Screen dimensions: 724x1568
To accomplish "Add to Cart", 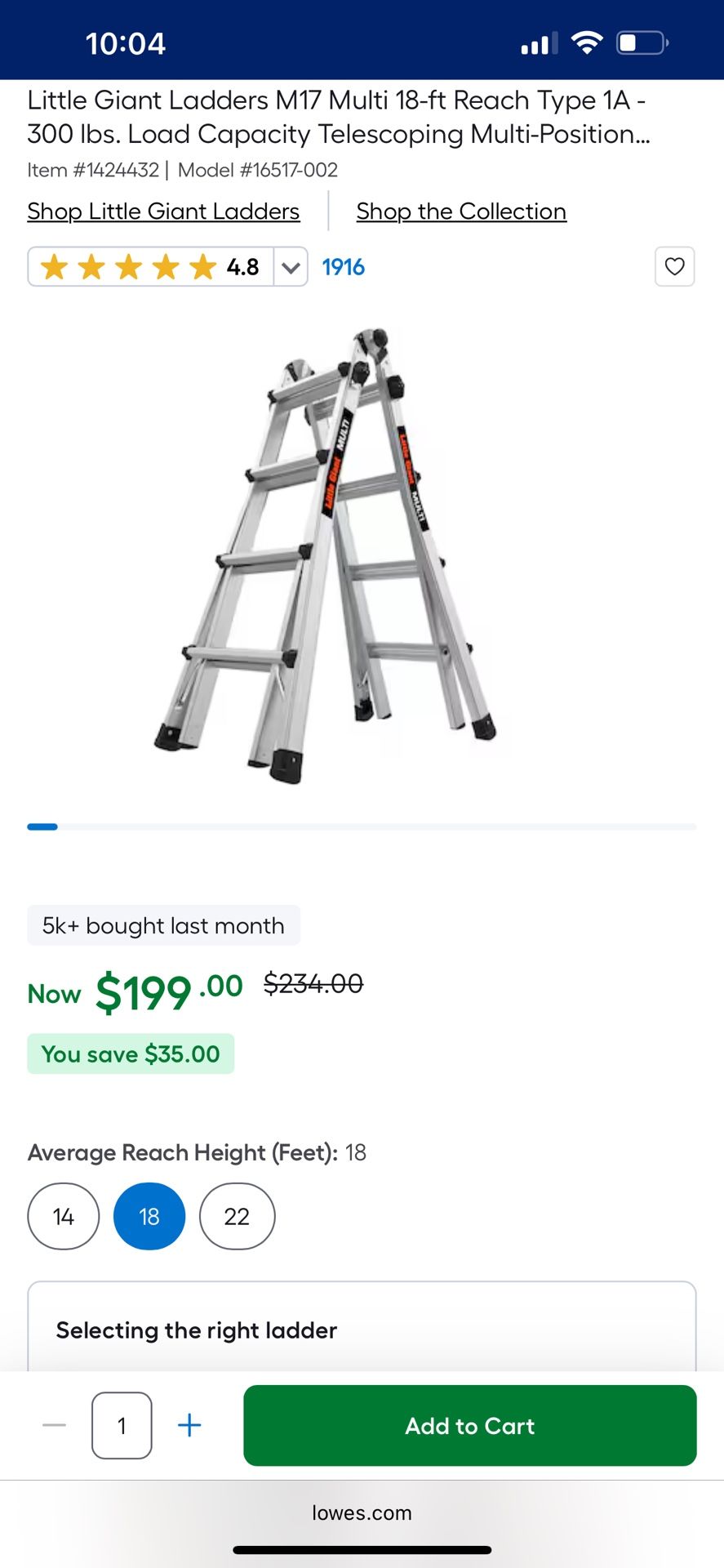I will pos(469,1425).
